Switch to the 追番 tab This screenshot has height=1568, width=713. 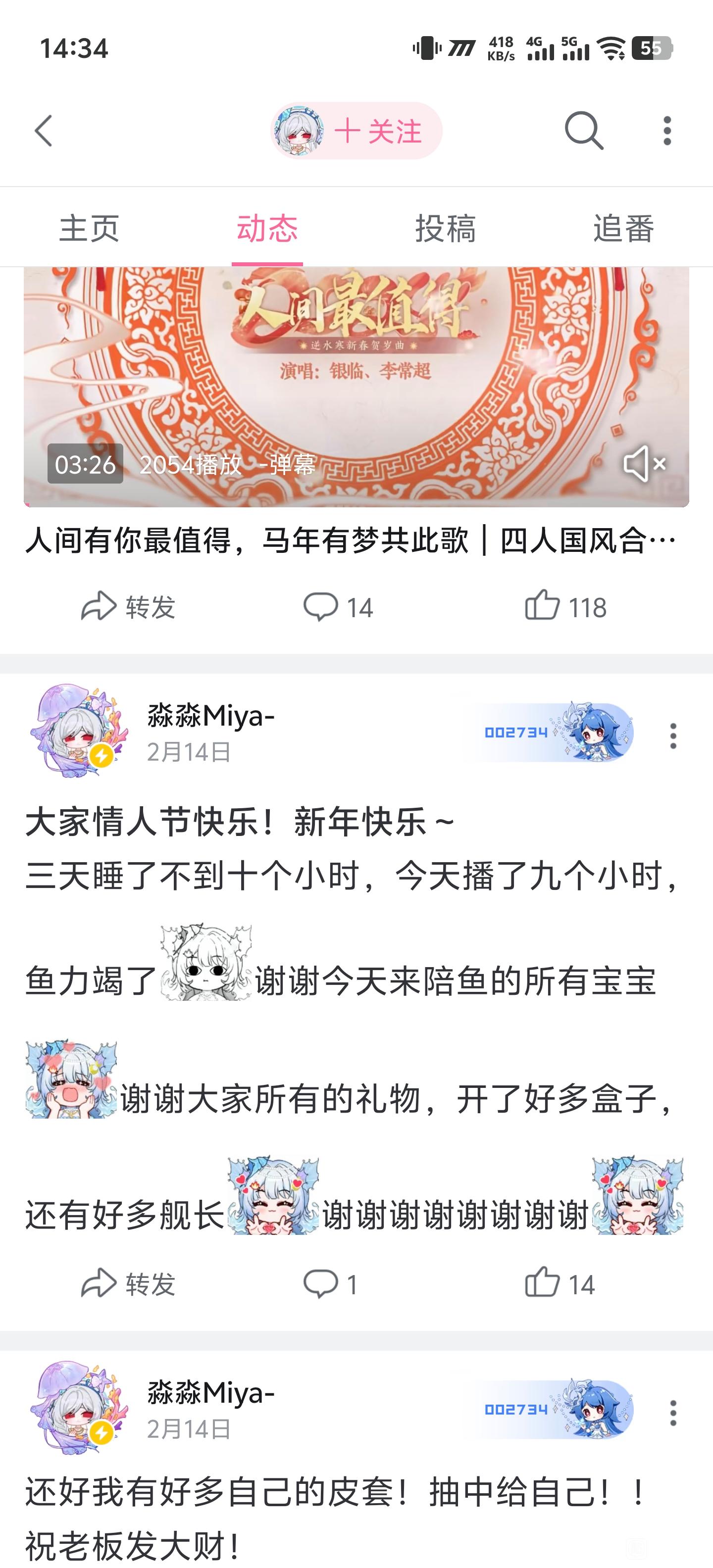pos(623,228)
